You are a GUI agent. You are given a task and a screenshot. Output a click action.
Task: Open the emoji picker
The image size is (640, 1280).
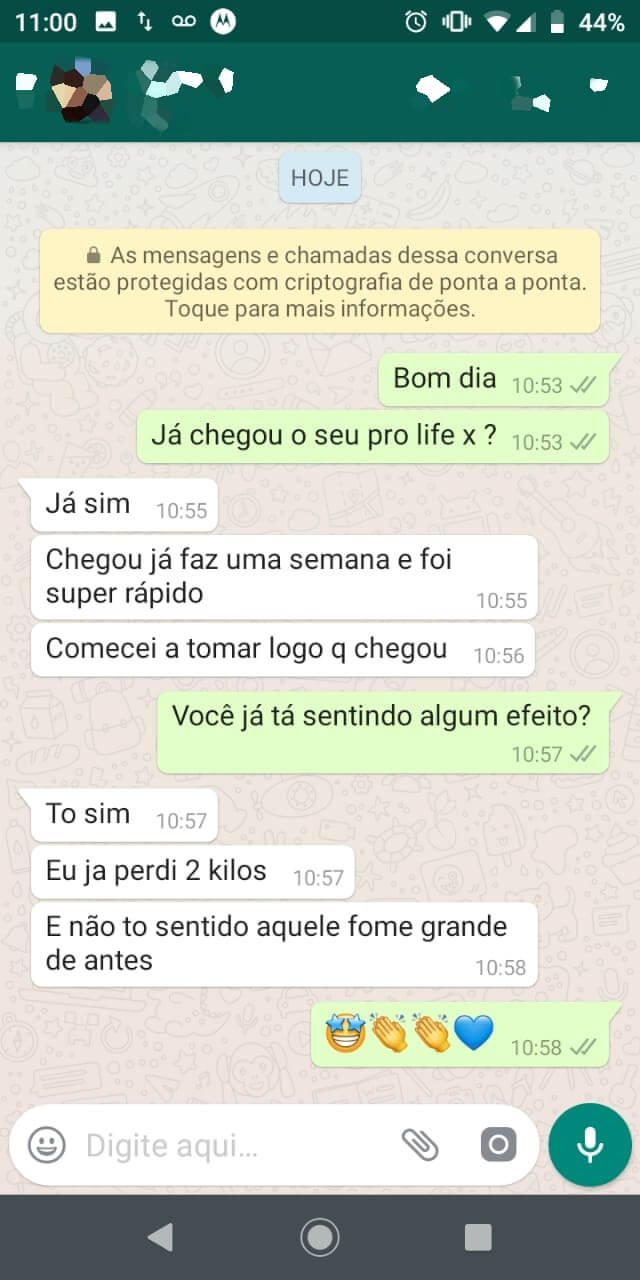click(x=46, y=1144)
